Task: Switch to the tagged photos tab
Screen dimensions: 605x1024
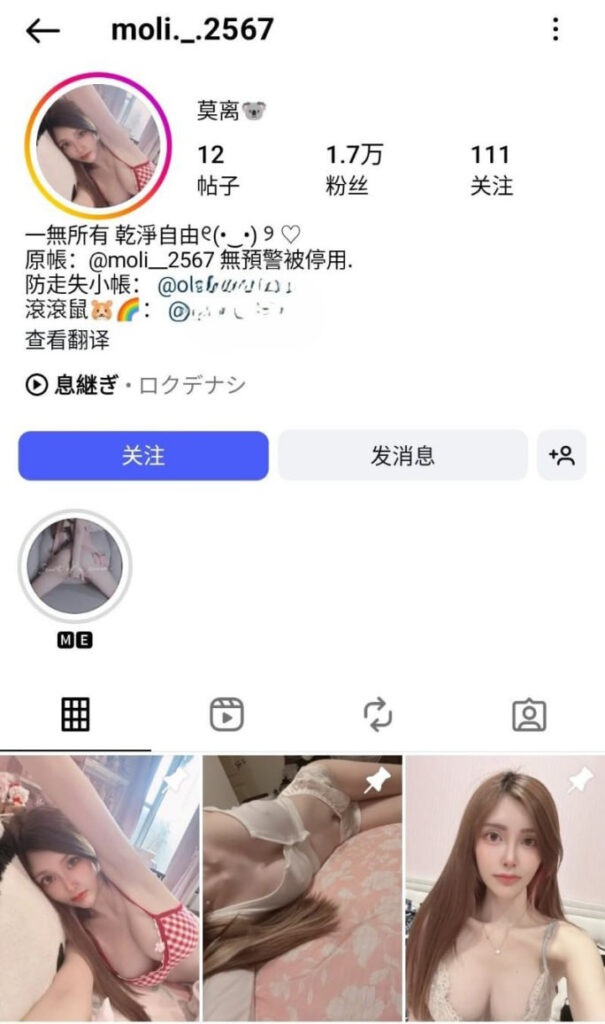Action: pyautogui.click(x=529, y=714)
